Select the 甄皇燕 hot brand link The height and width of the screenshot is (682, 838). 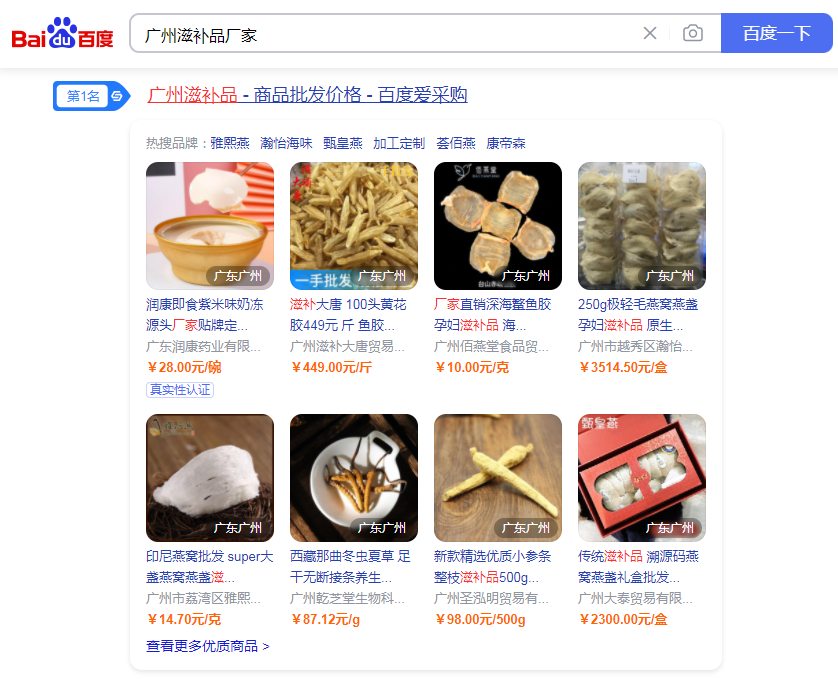point(343,143)
